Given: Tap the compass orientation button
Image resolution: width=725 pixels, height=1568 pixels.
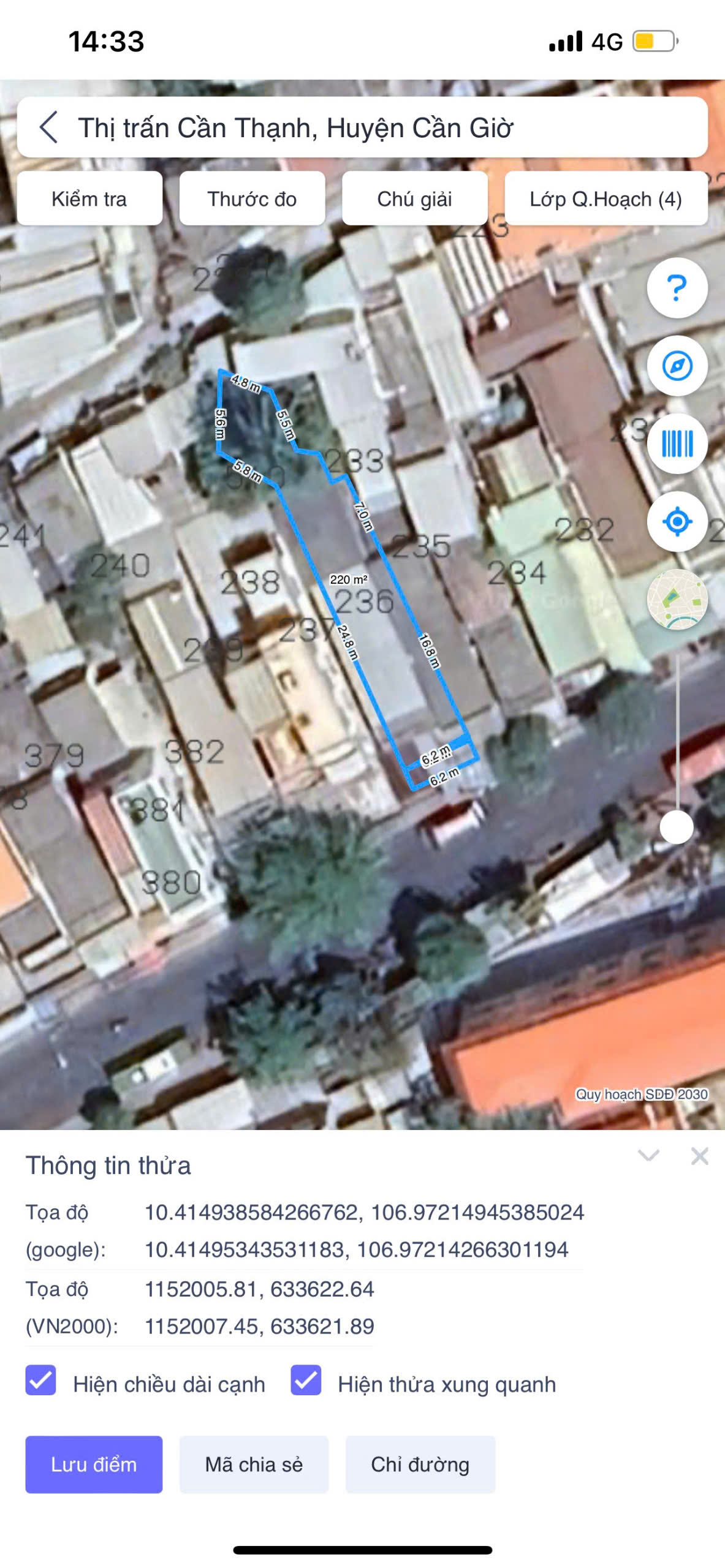Looking at the screenshot, I should click(x=677, y=366).
